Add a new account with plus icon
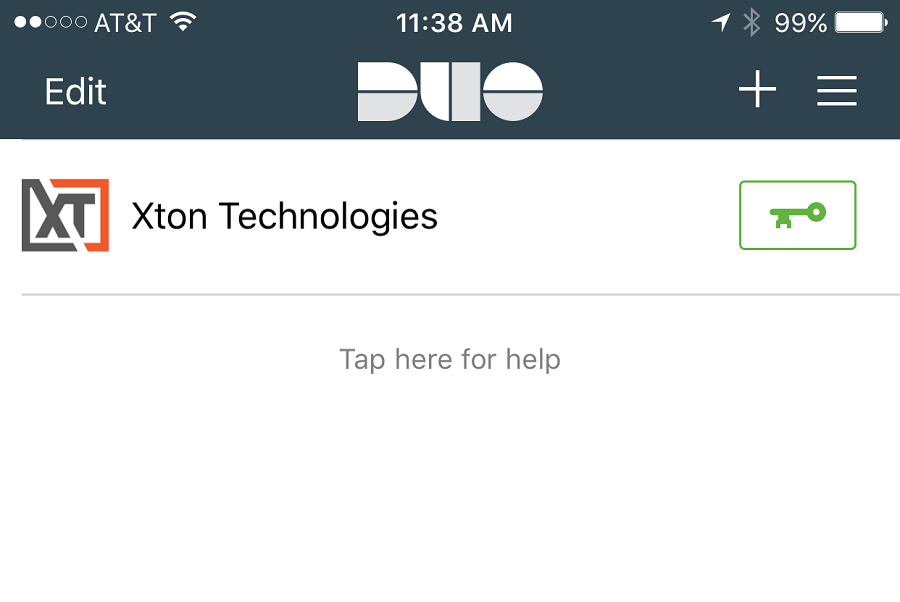 click(x=757, y=91)
